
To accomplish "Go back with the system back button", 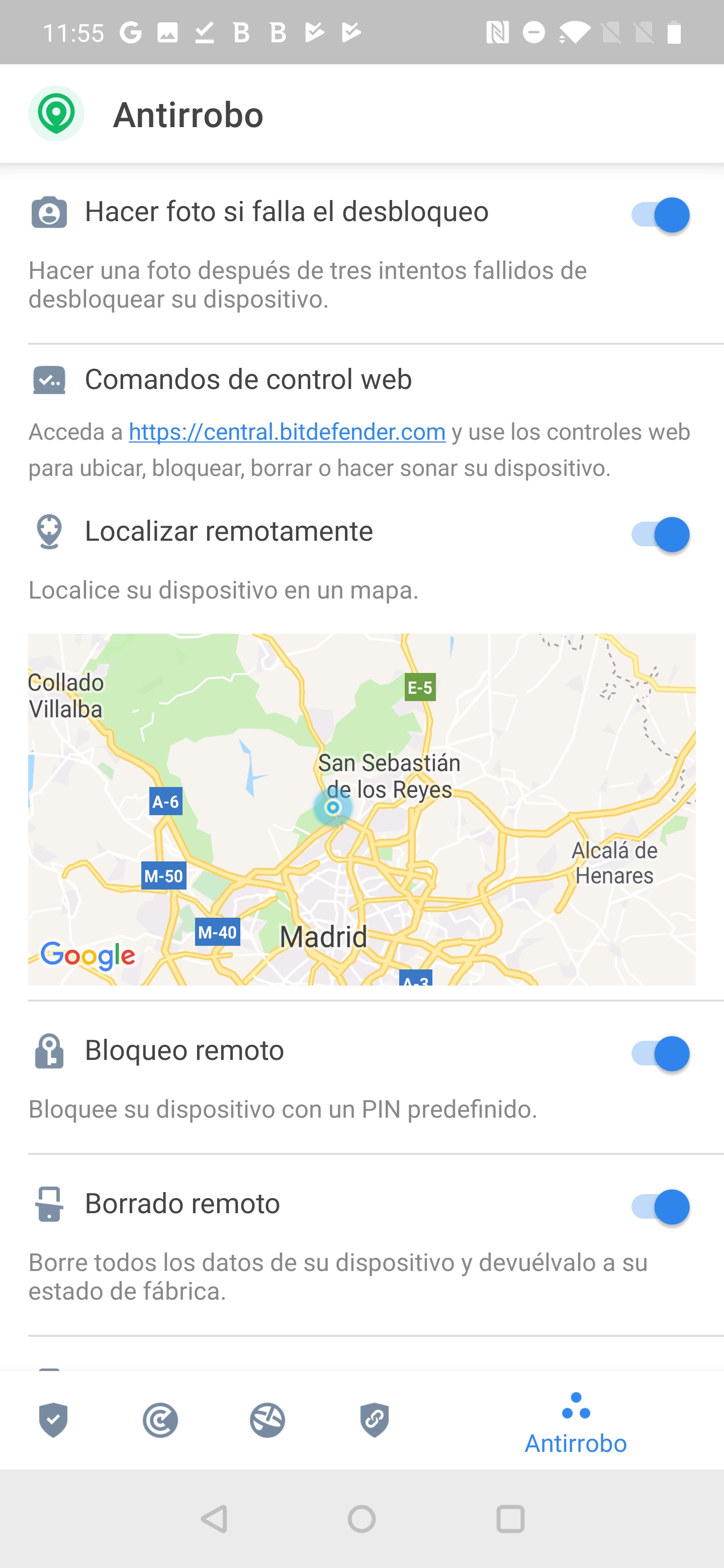I will click(214, 1519).
